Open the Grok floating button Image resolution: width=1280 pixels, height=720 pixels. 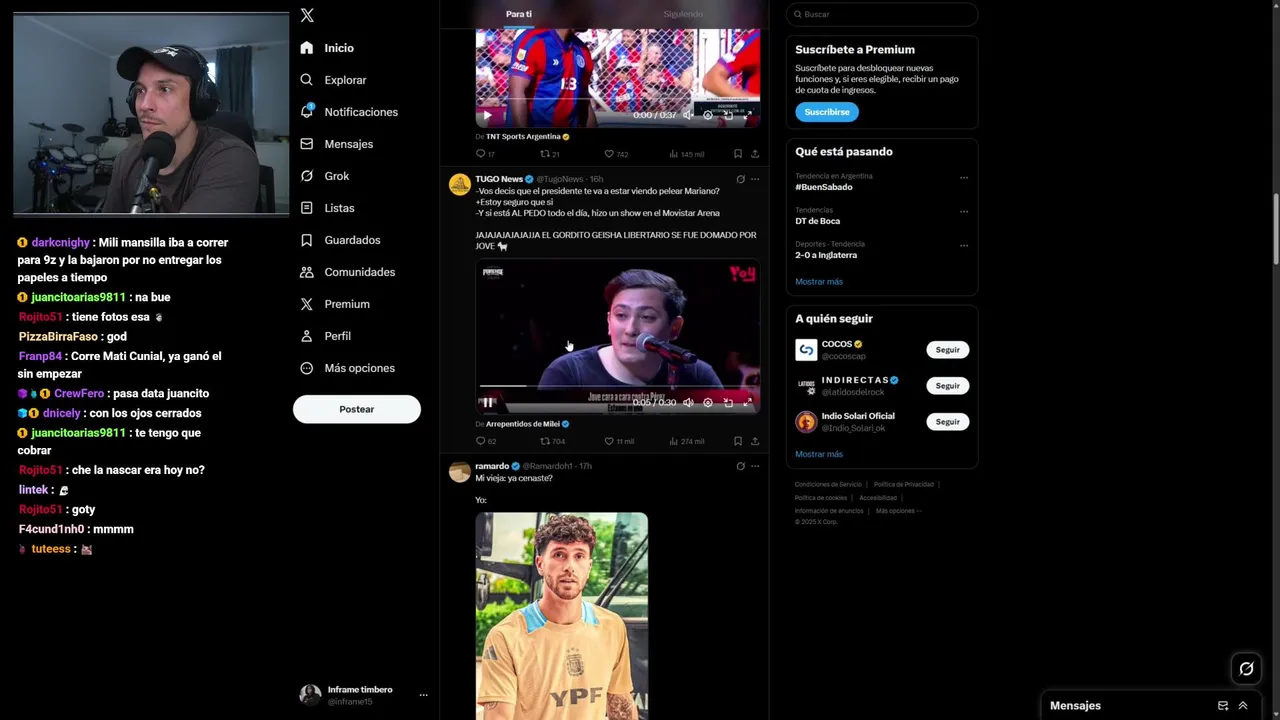[x=1246, y=669]
